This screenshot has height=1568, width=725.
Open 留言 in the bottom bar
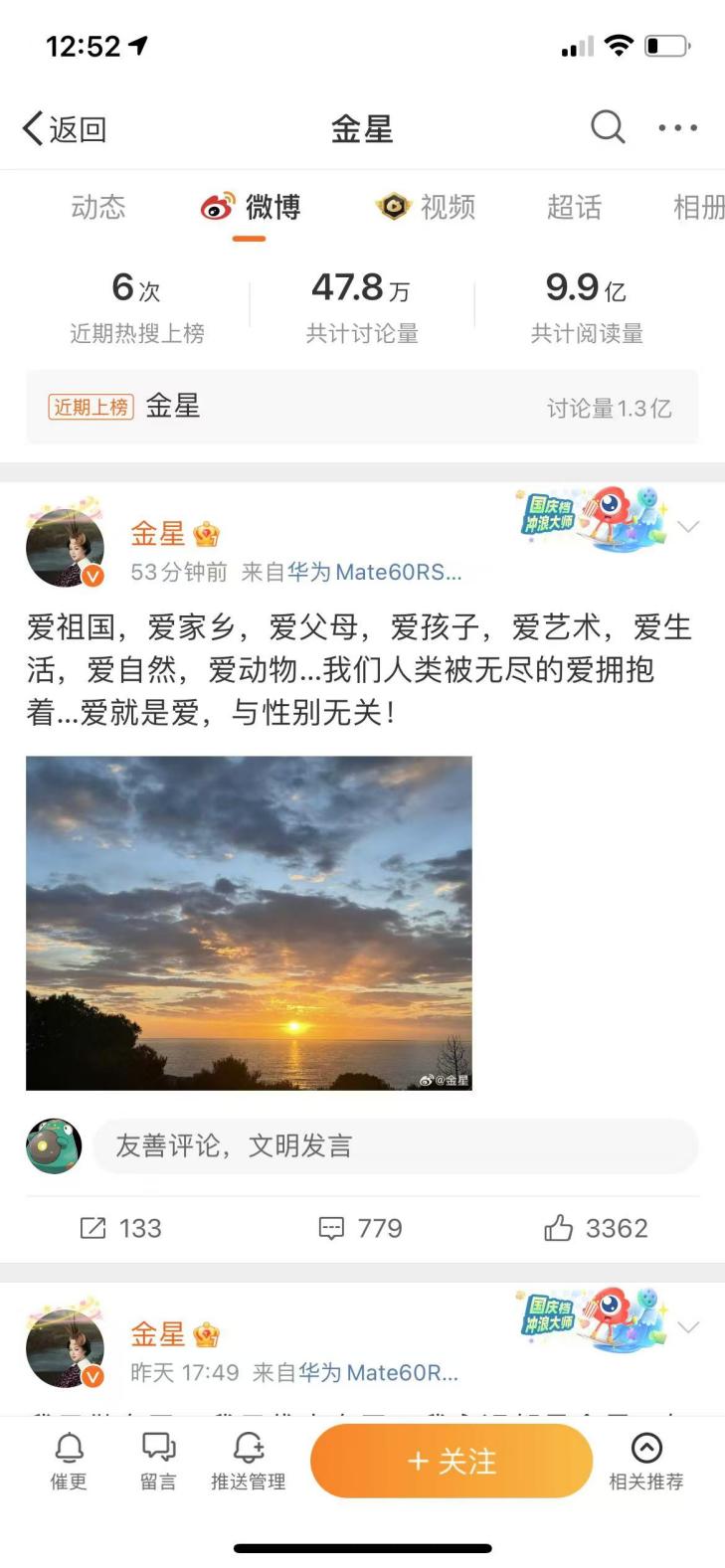tap(158, 1461)
